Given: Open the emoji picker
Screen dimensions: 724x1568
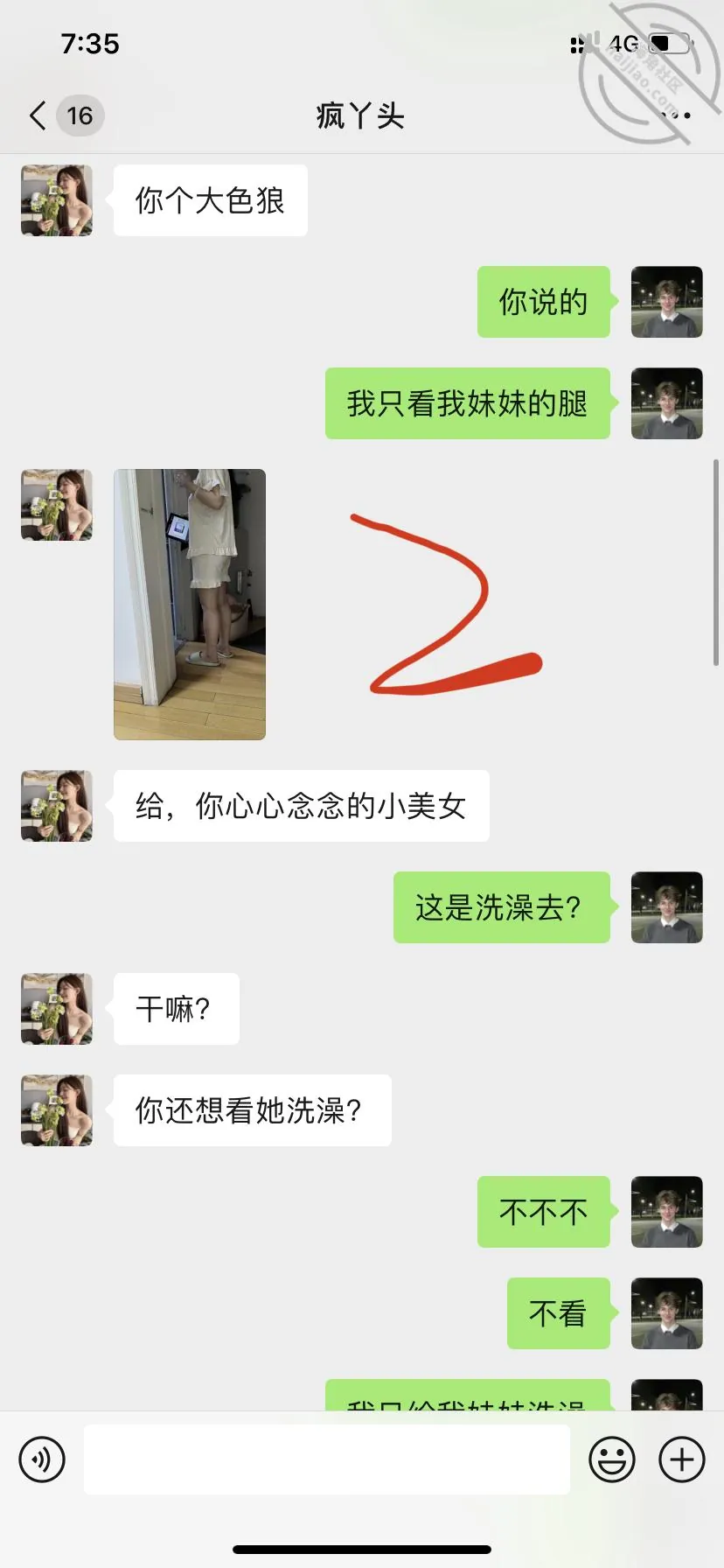Looking at the screenshot, I should click(x=612, y=1459).
